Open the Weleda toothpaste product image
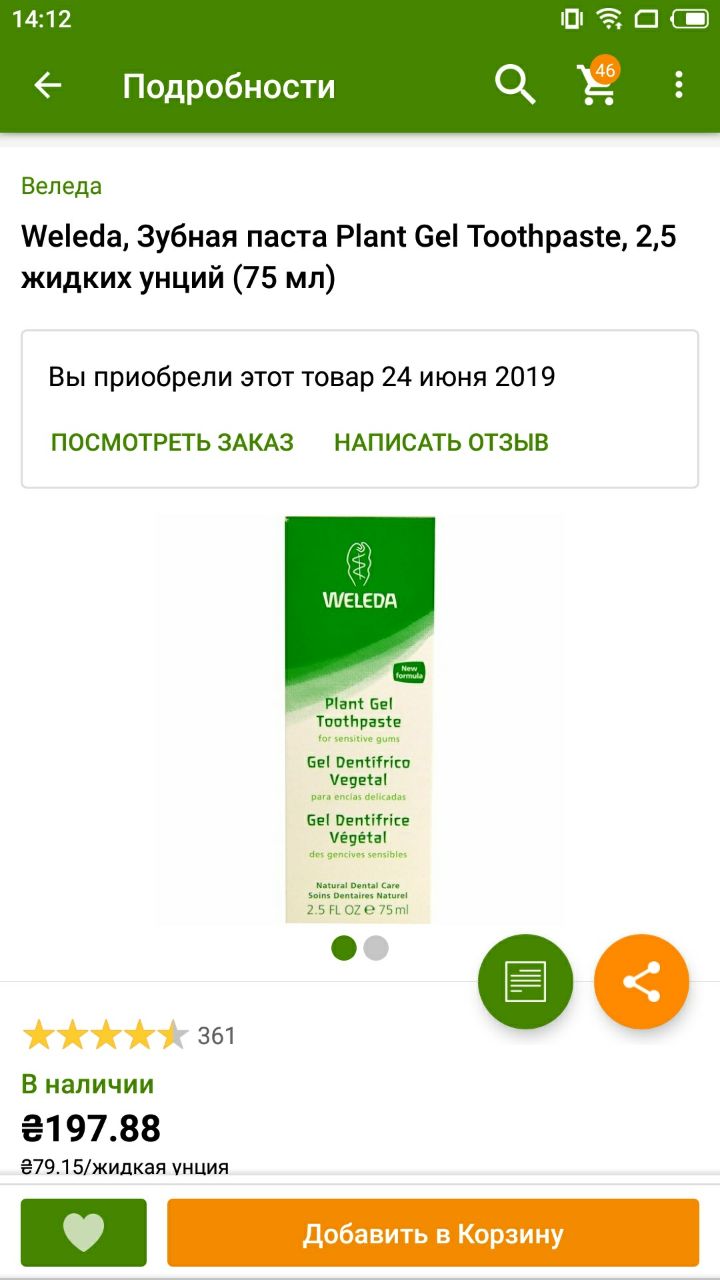 (360, 720)
